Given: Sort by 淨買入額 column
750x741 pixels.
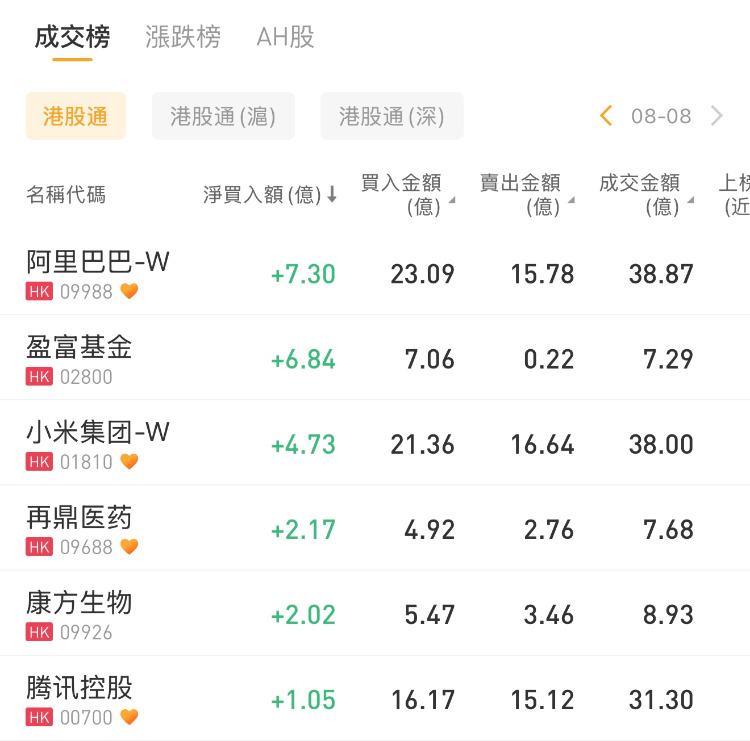Looking at the screenshot, I should click(270, 195).
